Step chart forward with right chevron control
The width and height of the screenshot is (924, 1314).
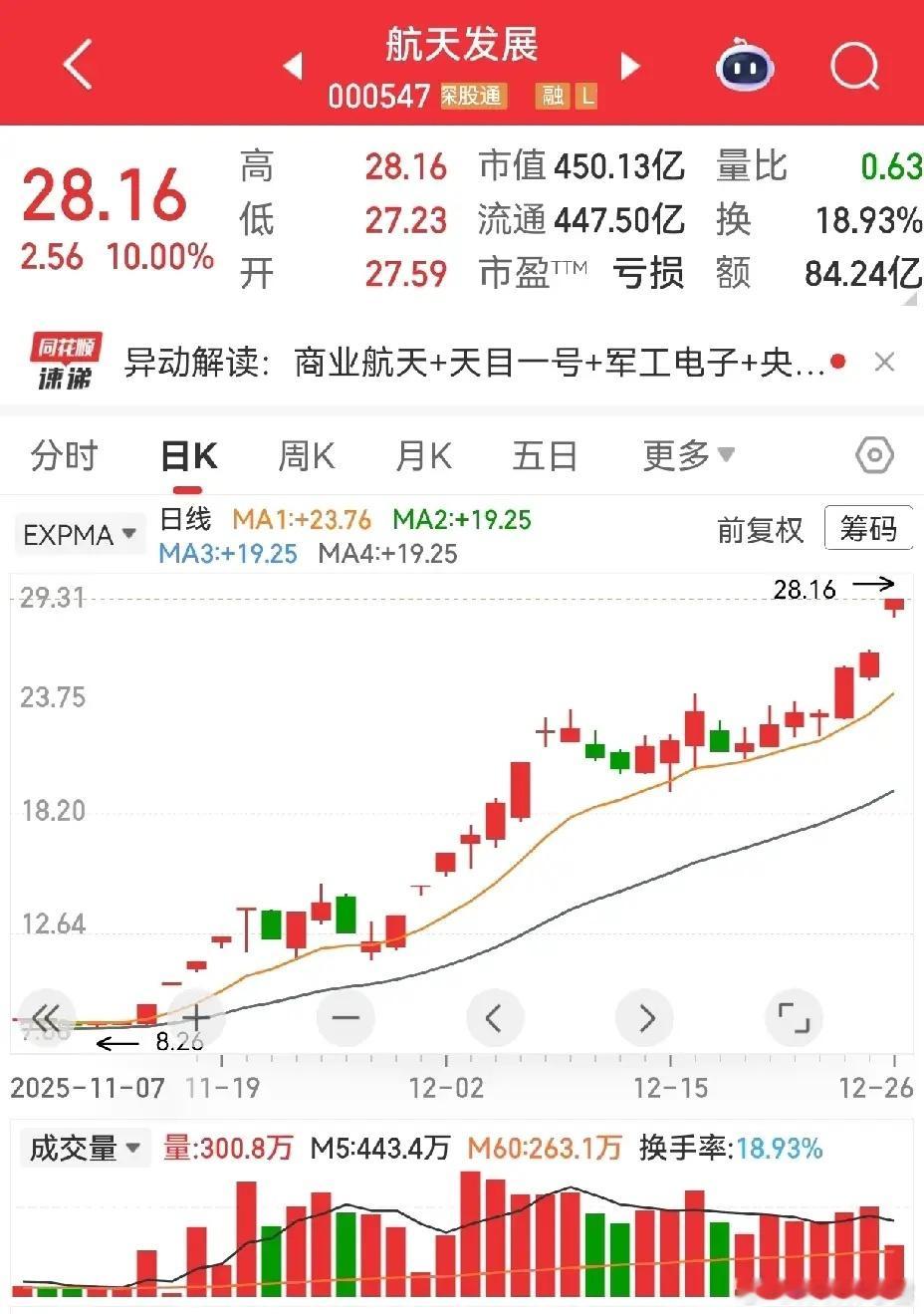[644, 1018]
